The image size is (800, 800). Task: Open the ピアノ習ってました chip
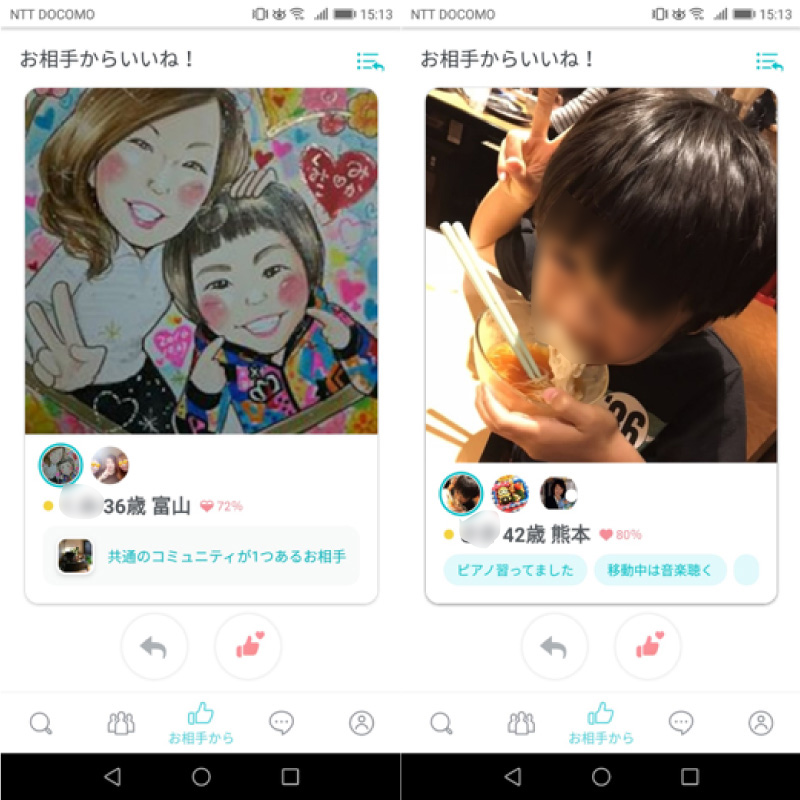pos(515,570)
